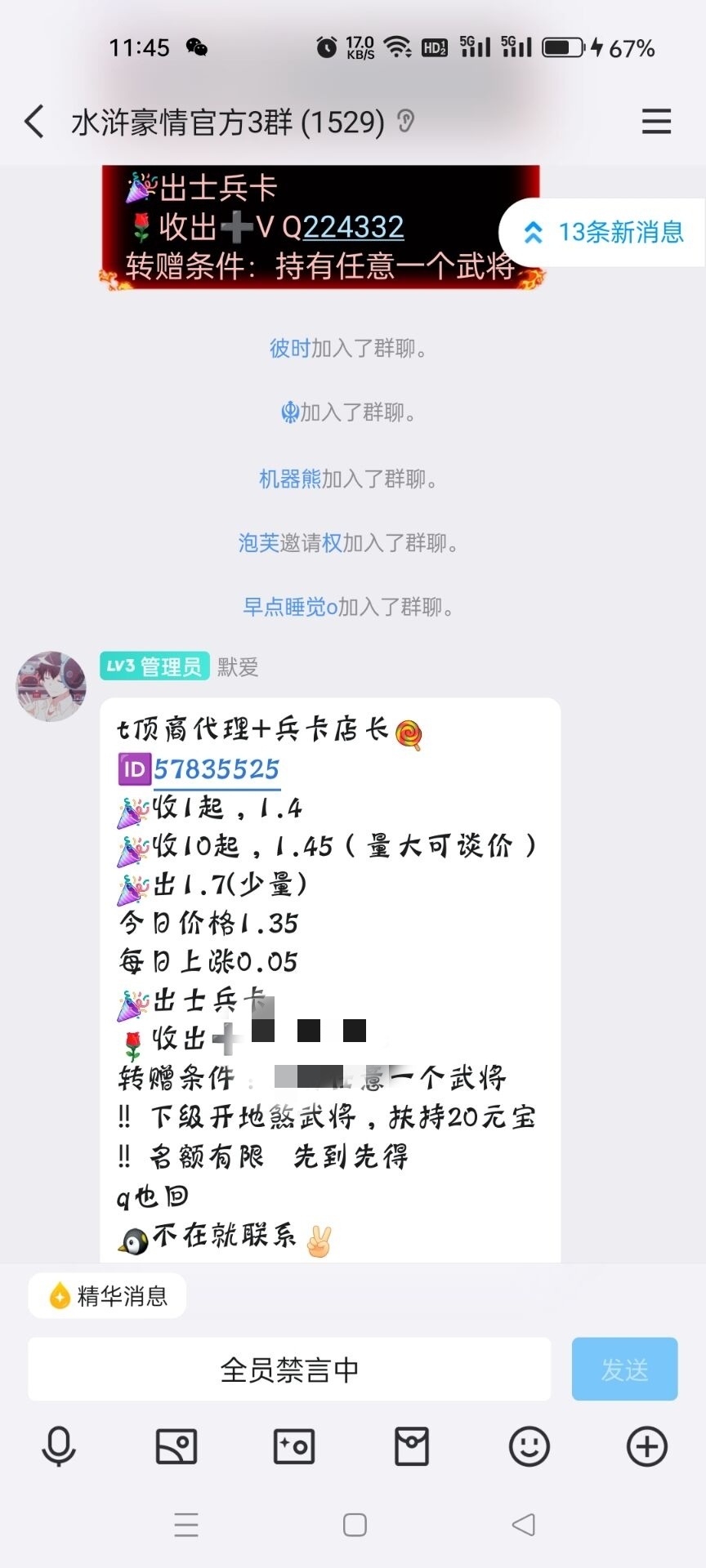Image resolution: width=706 pixels, height=1568 pixels.
Task: Open the emoji sticker panel
Action: pos(529,1447)
